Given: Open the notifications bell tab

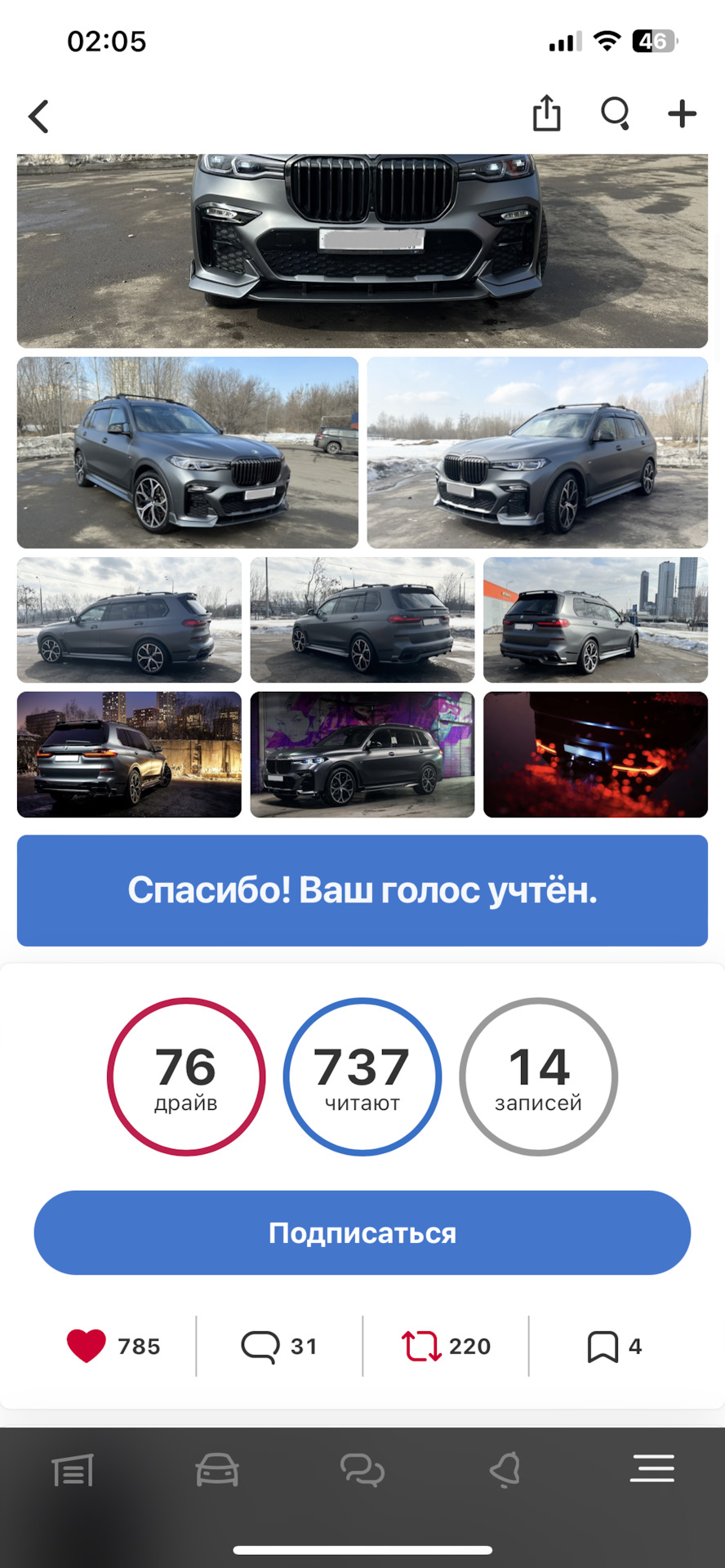Looking at the screenshot, I should click(x=505, y=1471).
